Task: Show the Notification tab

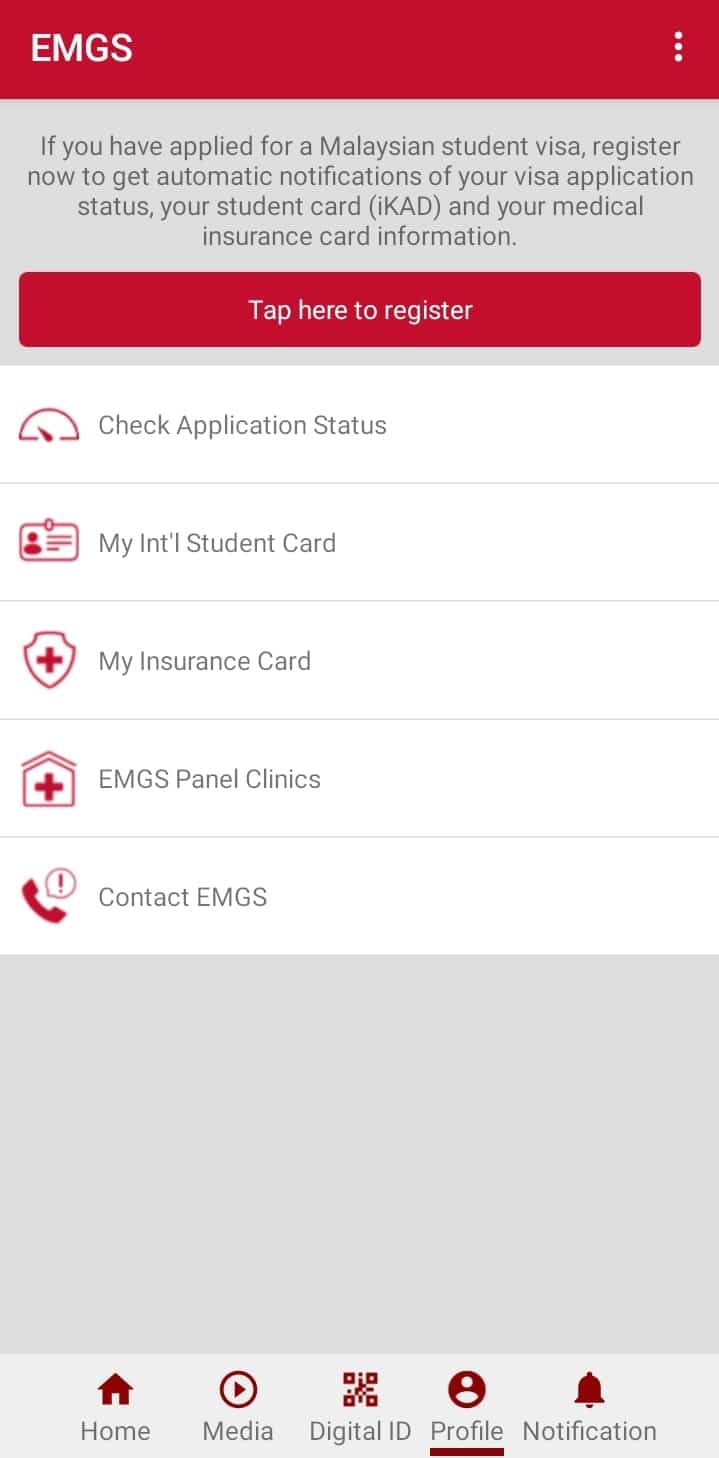Action: click(590, 1406)
